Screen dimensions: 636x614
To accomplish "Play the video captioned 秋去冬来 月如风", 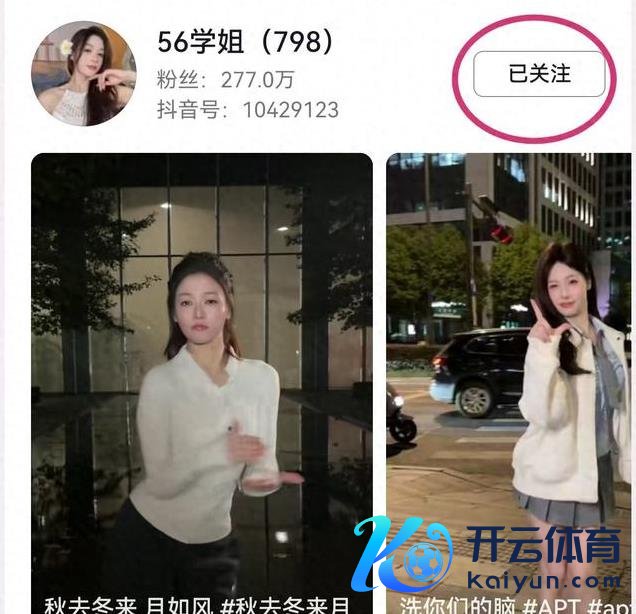I will click(201, 380).
